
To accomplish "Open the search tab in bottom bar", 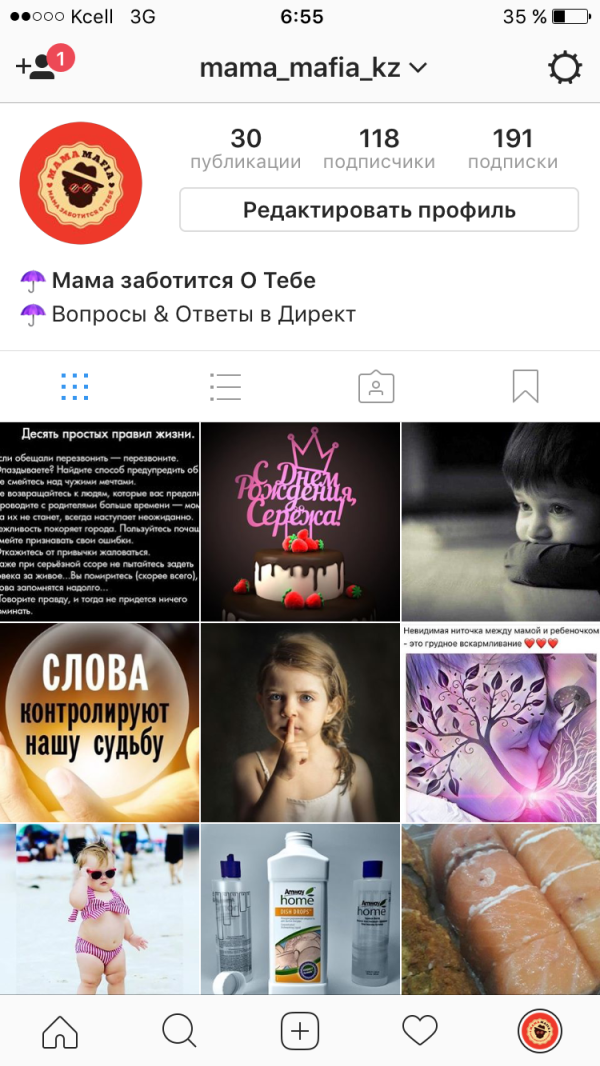I will click(x=179, y=1032).
